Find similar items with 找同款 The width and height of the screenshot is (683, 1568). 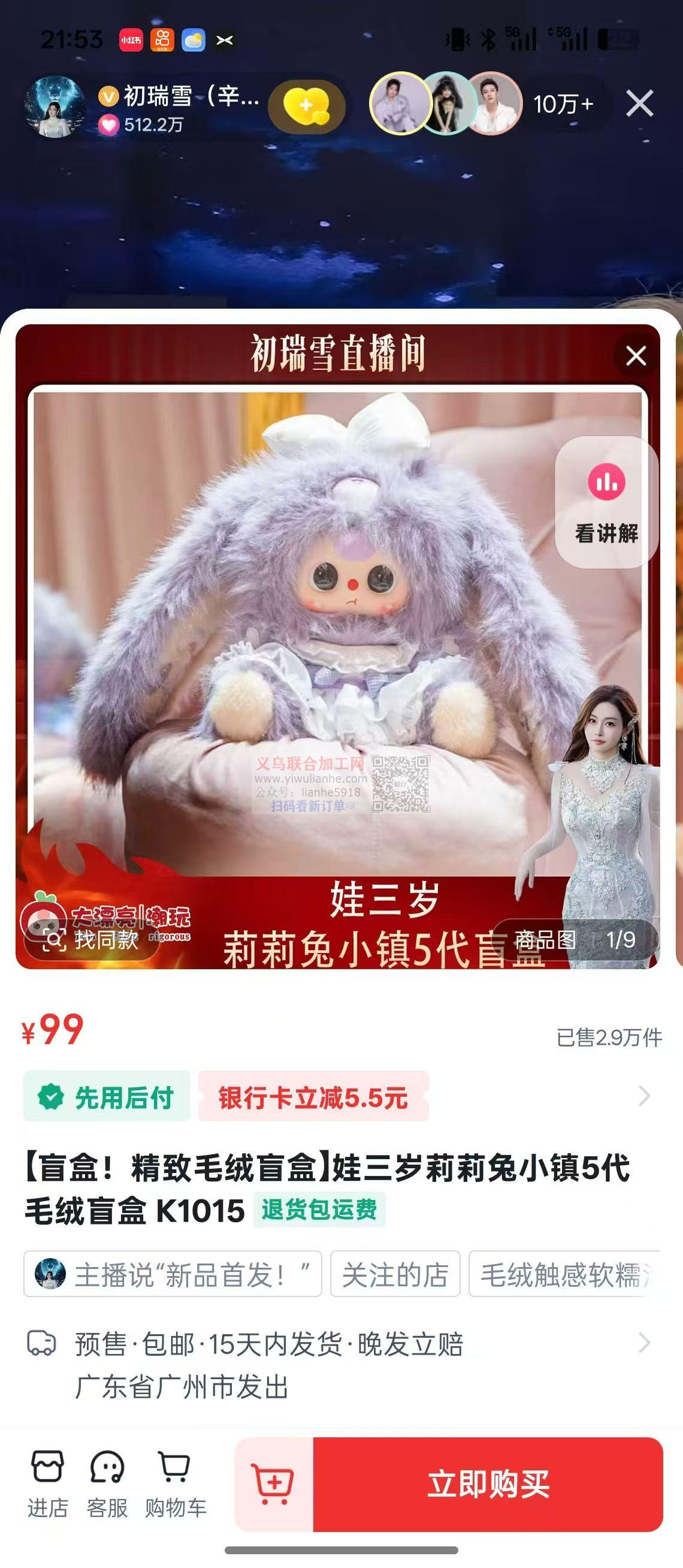tap(91, 940)
